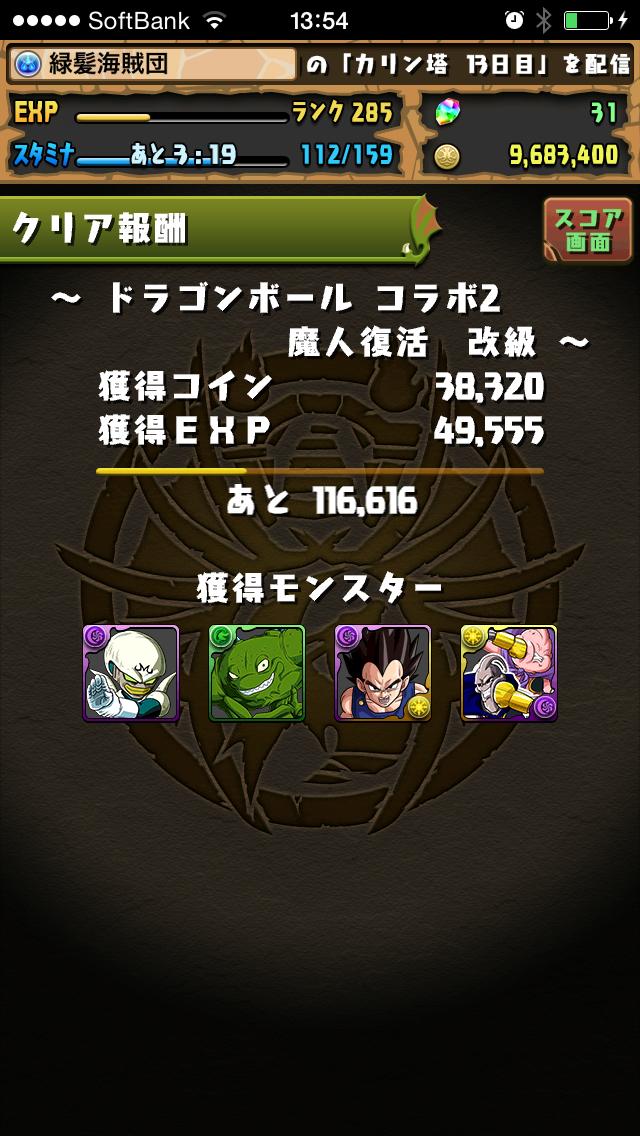Tap the white-helmet monster reward icon

click(131, 673)
